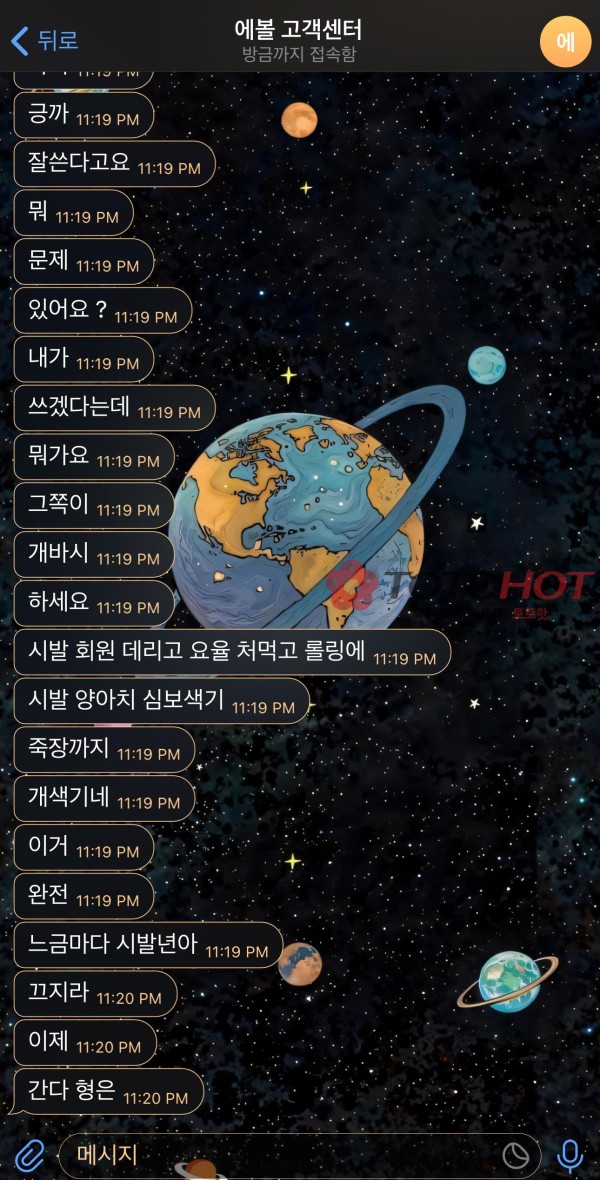Open the scheduled message clock icon
The width and height of the screenshot is (600, 1180).
[x=515, y=1155]
